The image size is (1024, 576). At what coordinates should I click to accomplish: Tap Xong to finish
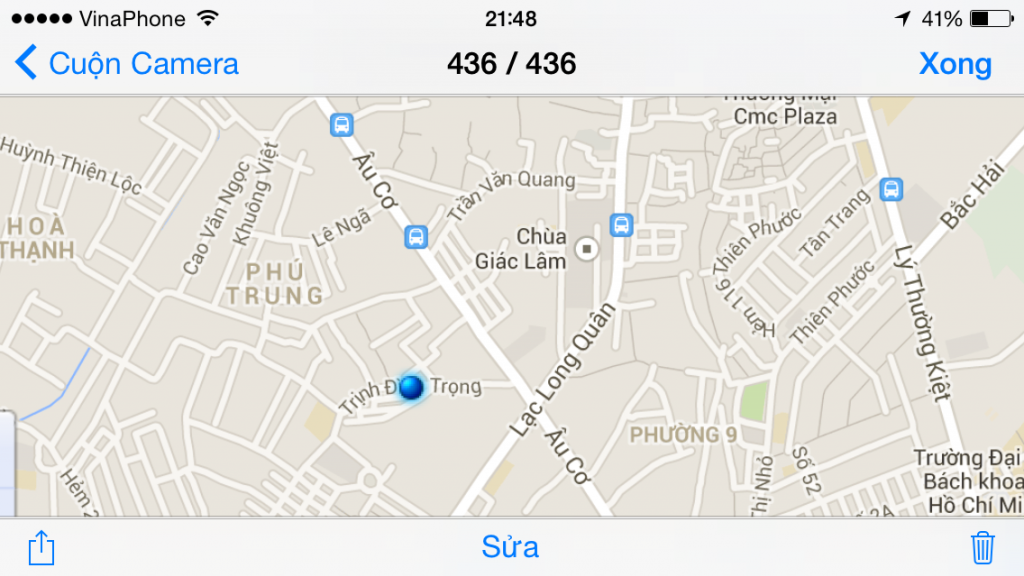[955, 64]
